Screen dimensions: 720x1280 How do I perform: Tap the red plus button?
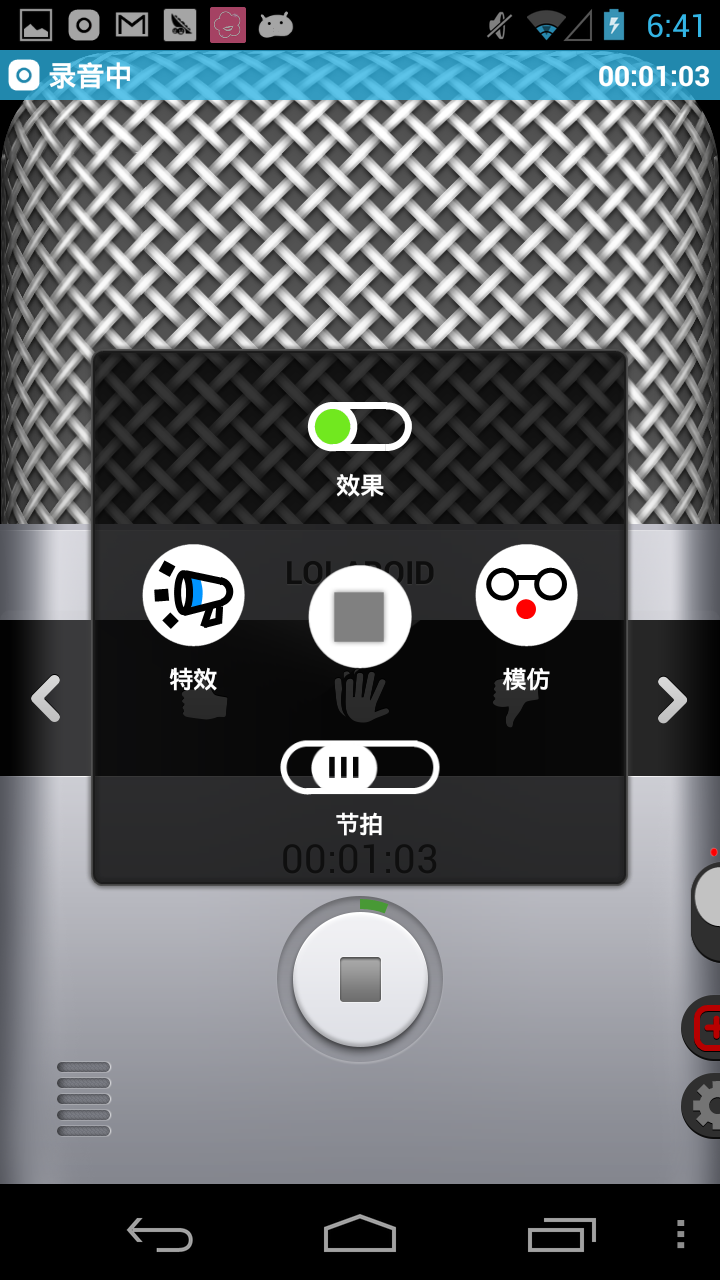705,1026
